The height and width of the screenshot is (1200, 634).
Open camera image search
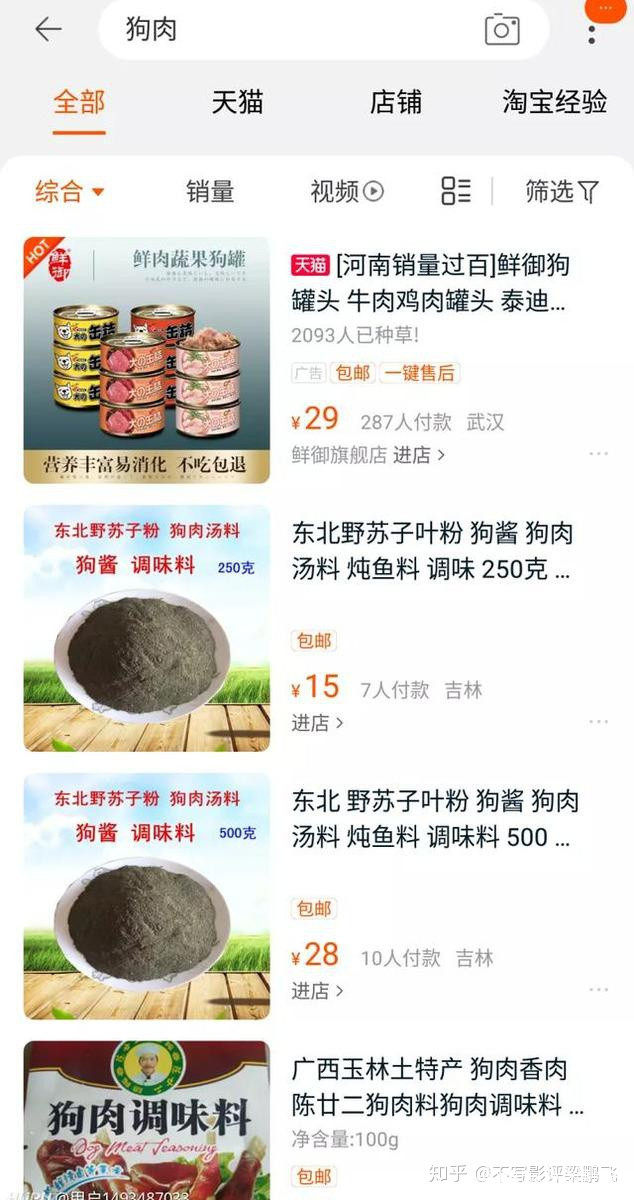click(502, 29)
